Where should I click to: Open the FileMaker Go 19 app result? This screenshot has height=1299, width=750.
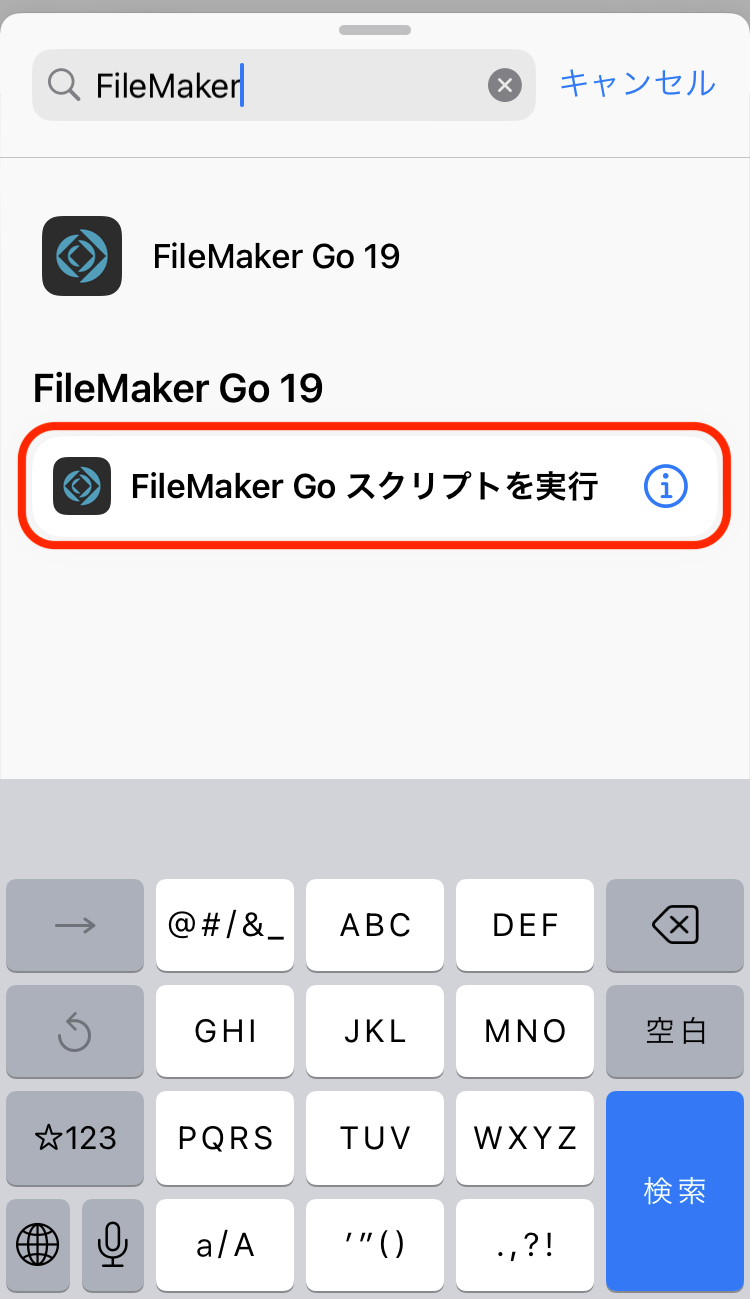coord(375,256)
